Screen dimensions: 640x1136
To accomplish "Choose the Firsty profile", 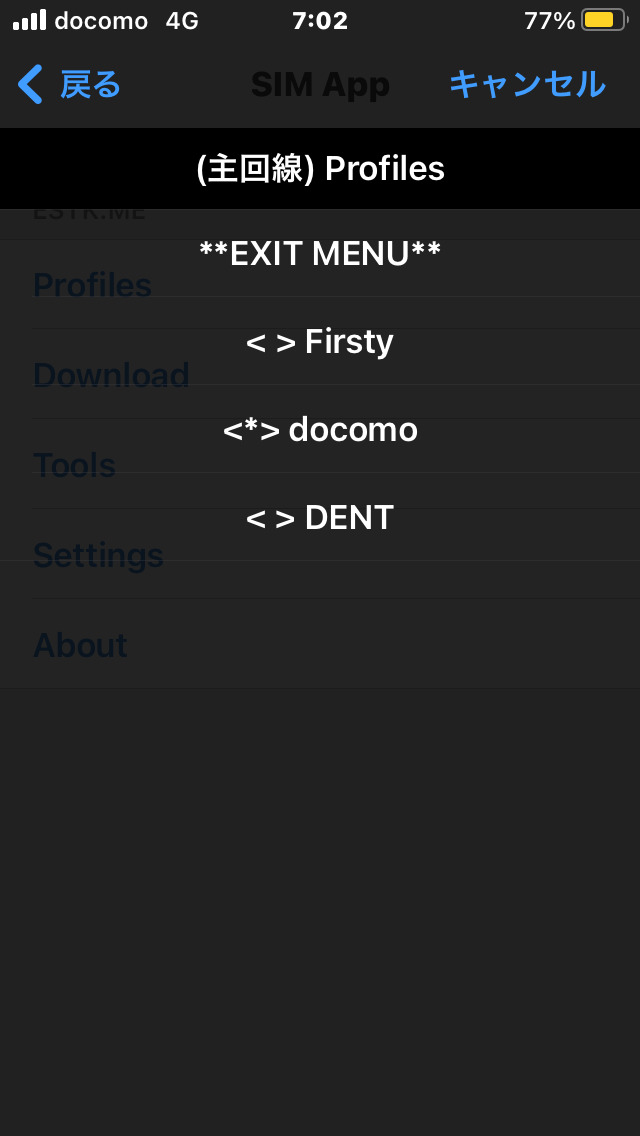I will pyautogui.click(x=320, y=342).
